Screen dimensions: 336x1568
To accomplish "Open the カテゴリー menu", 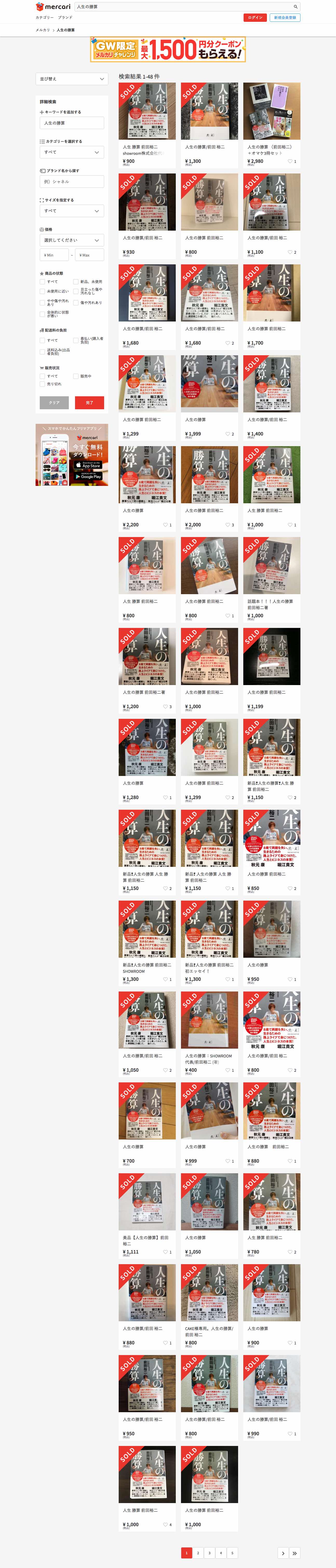I will pyautogui.click(x=44, y=18).
